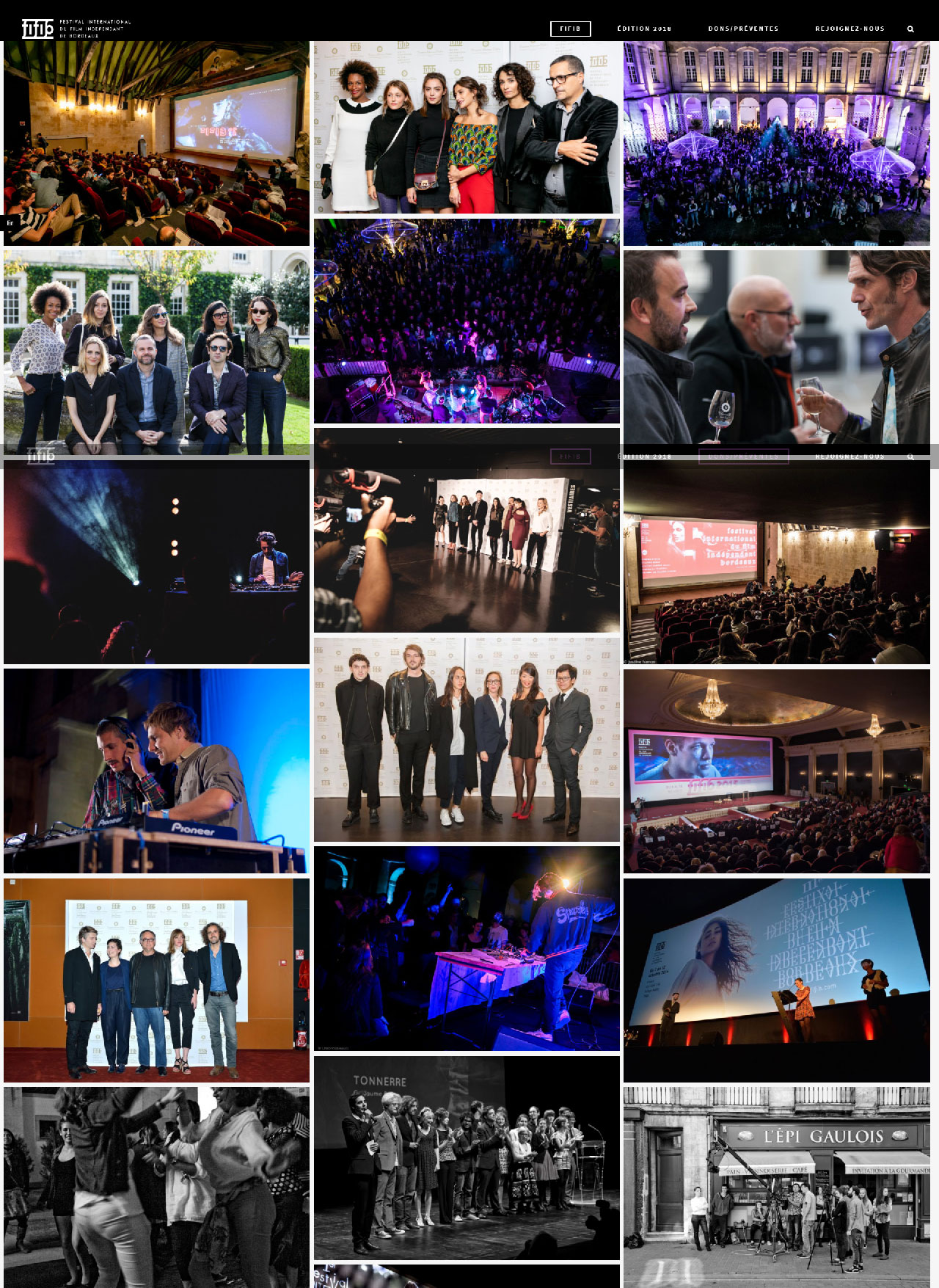The height and width of the screenshot is (1288, 939).
Task: View the chandelier theatre screening photo
Action: 776,771
